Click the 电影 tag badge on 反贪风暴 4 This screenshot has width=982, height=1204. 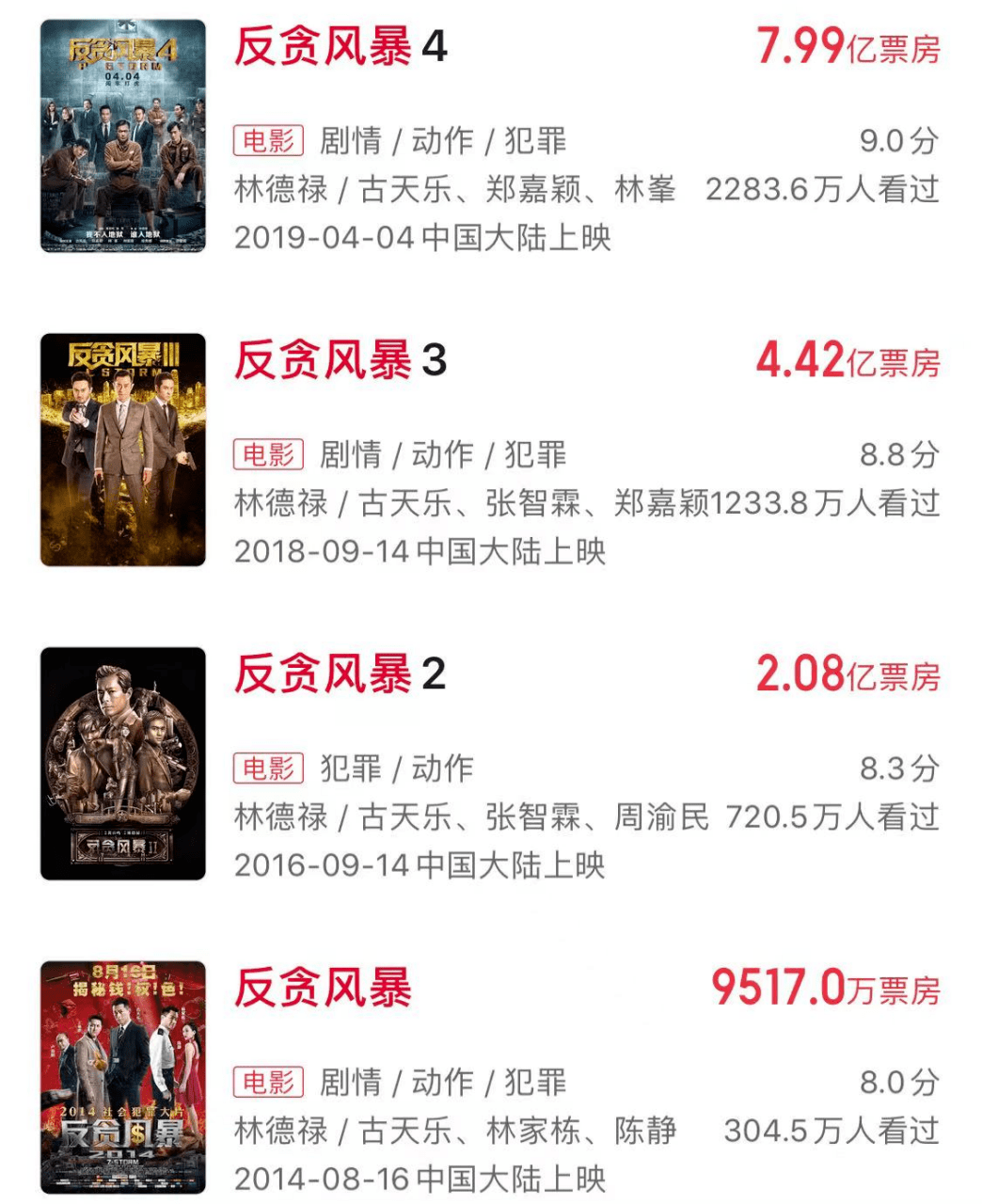[268, 141]
